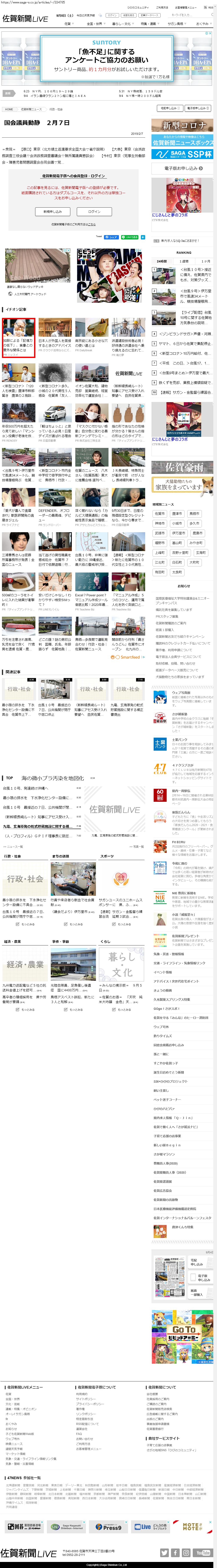This screenshot has width=217, height=1568.
Task: Log in with the ログイン button
Action: coord(94,211)
